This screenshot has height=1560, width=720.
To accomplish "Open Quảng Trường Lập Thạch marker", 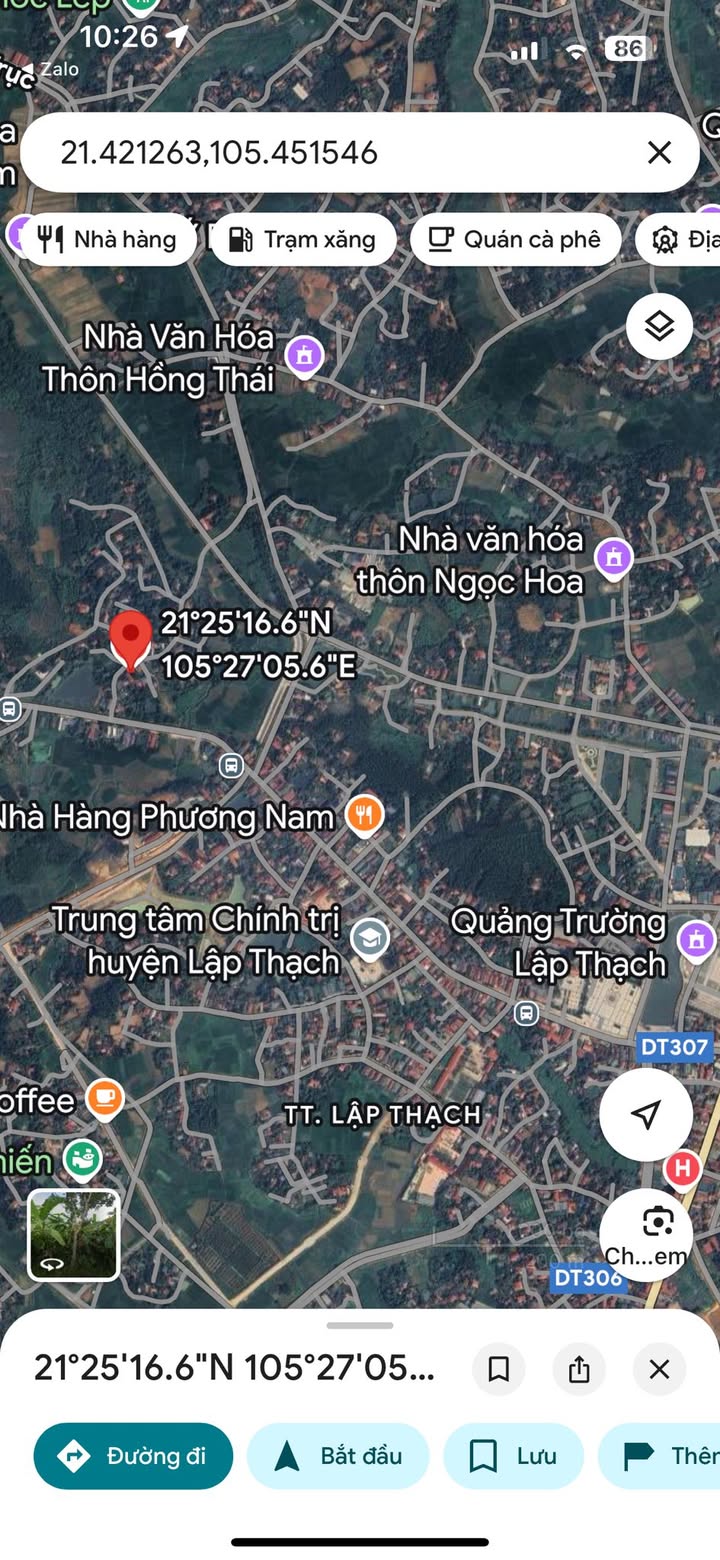I will point(696,940).
